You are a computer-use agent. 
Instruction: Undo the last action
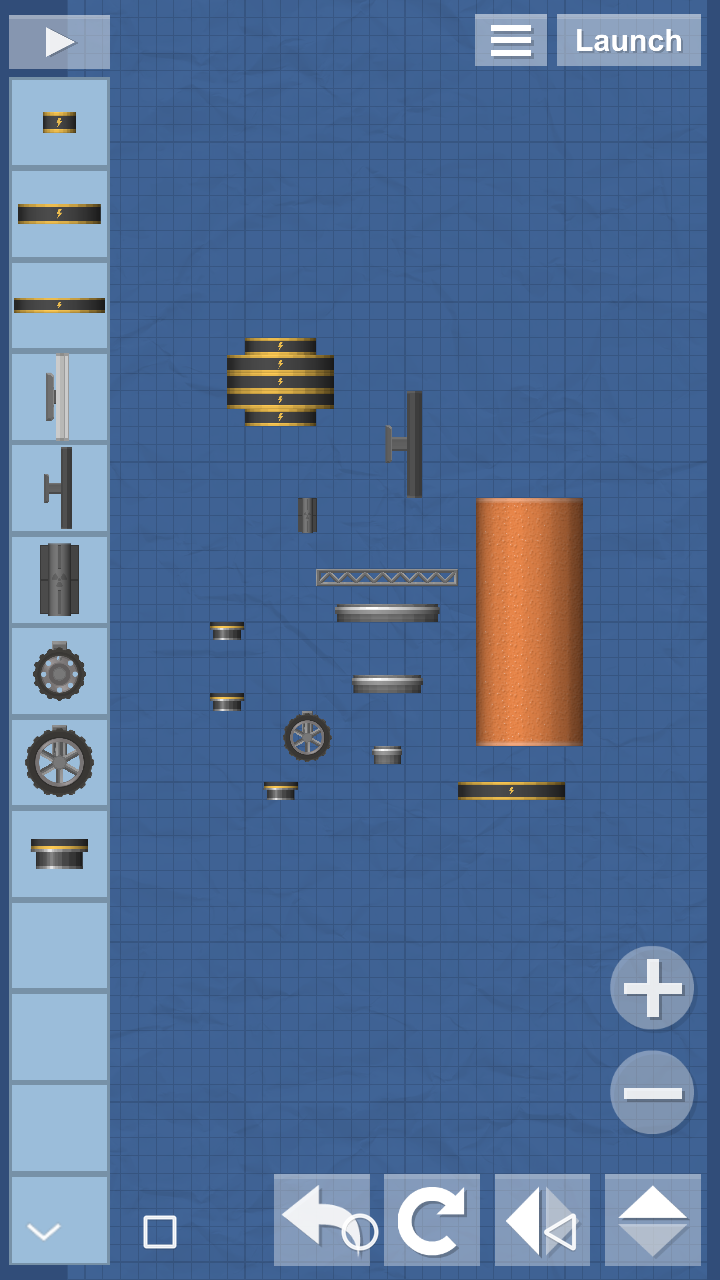coord(321,1219)
